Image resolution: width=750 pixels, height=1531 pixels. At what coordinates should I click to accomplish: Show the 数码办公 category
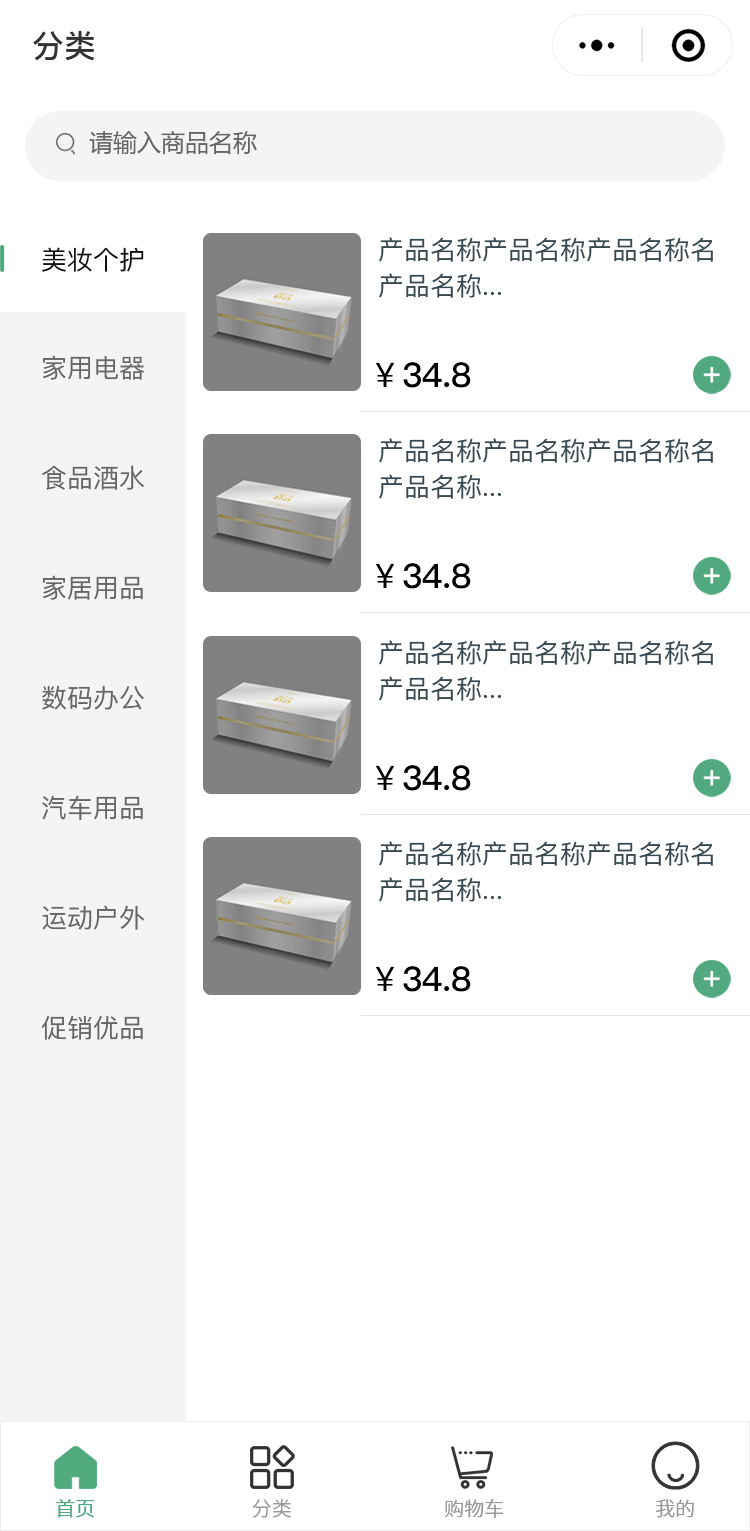point(93,698)
